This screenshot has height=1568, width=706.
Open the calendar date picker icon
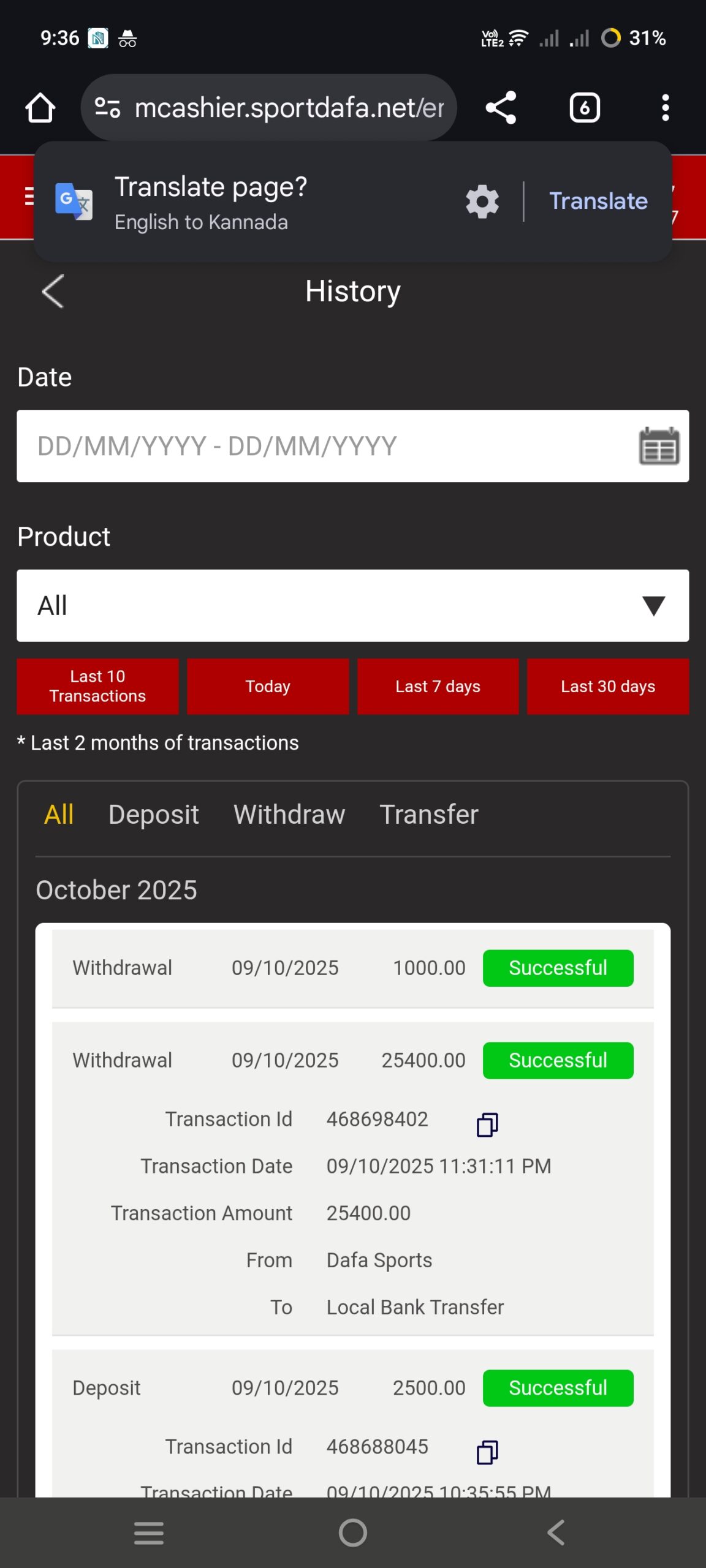[x=659, y=446]
